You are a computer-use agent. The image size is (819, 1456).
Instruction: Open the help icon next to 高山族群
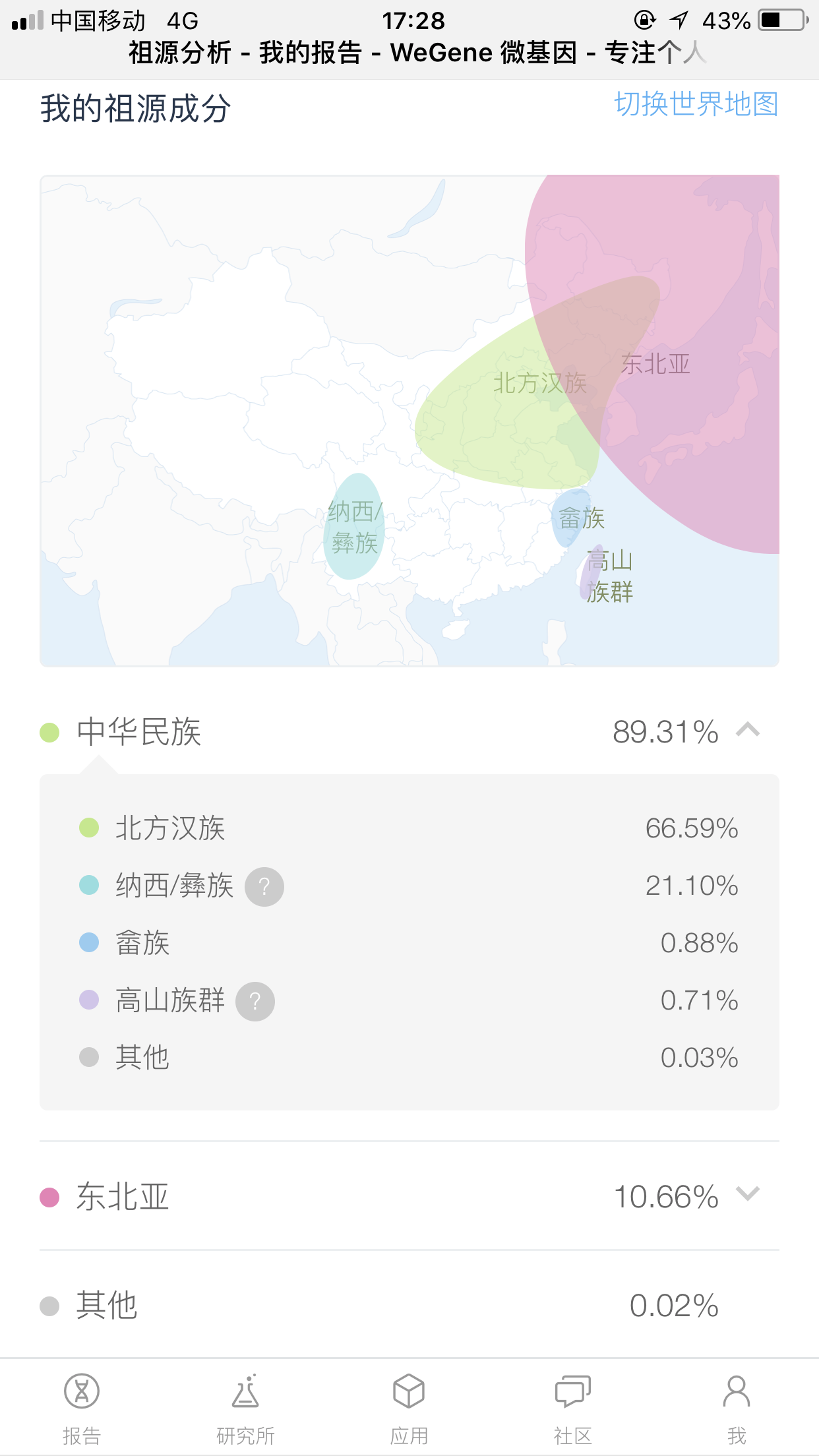tap(255, 1001)
